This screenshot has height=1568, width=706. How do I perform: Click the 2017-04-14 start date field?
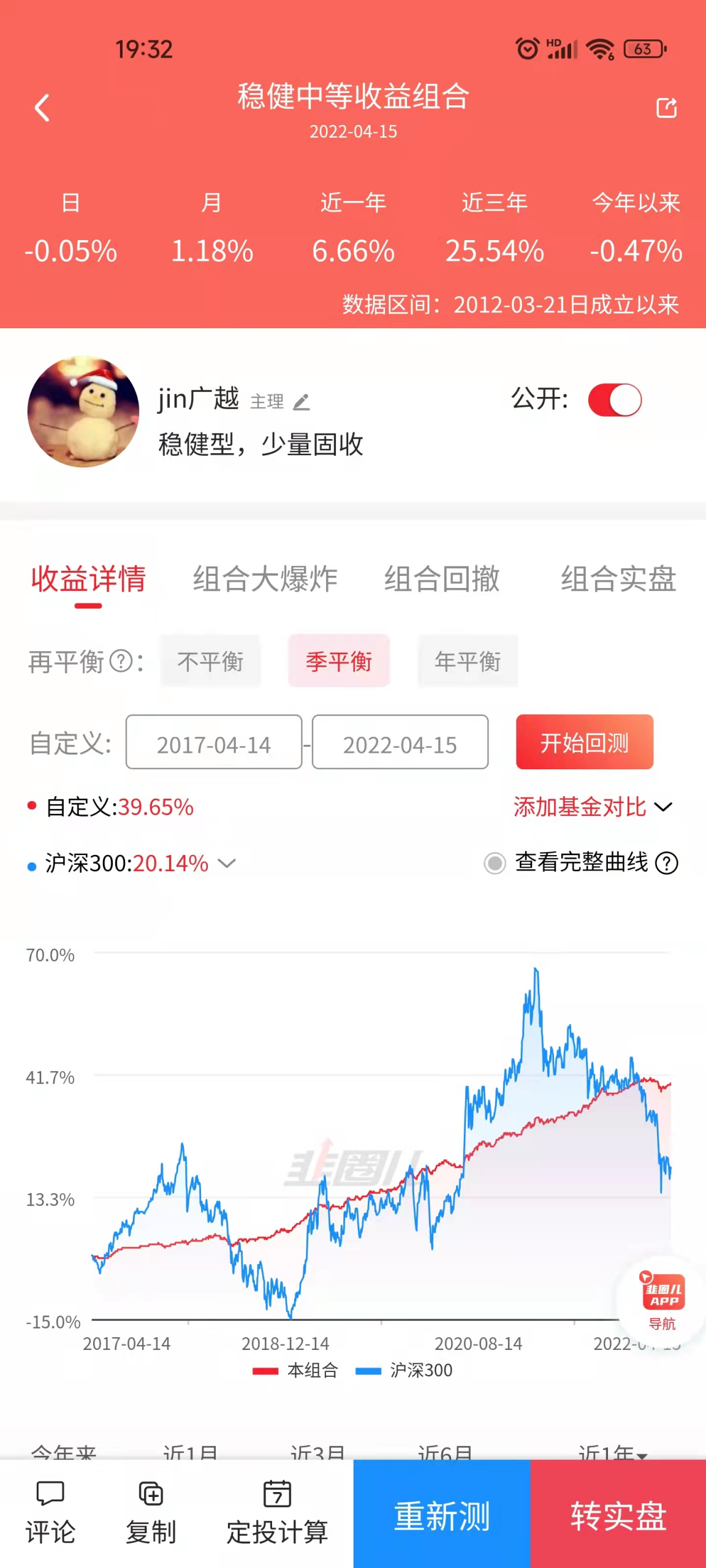point(213,744)
